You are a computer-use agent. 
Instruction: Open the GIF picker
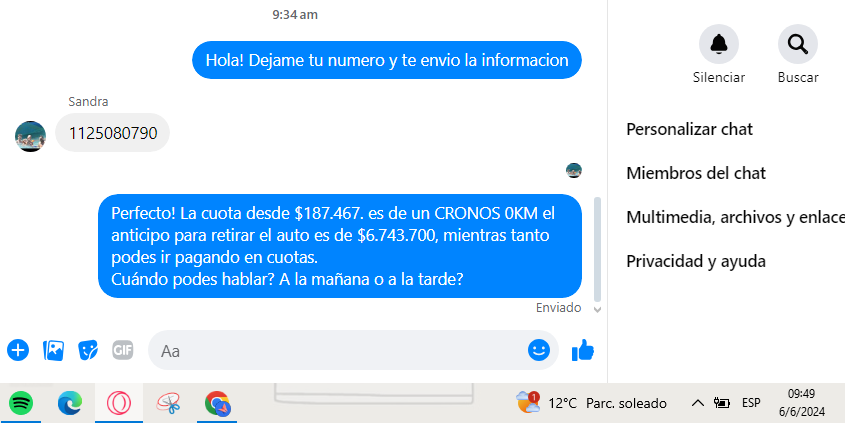tap(123, 350)
